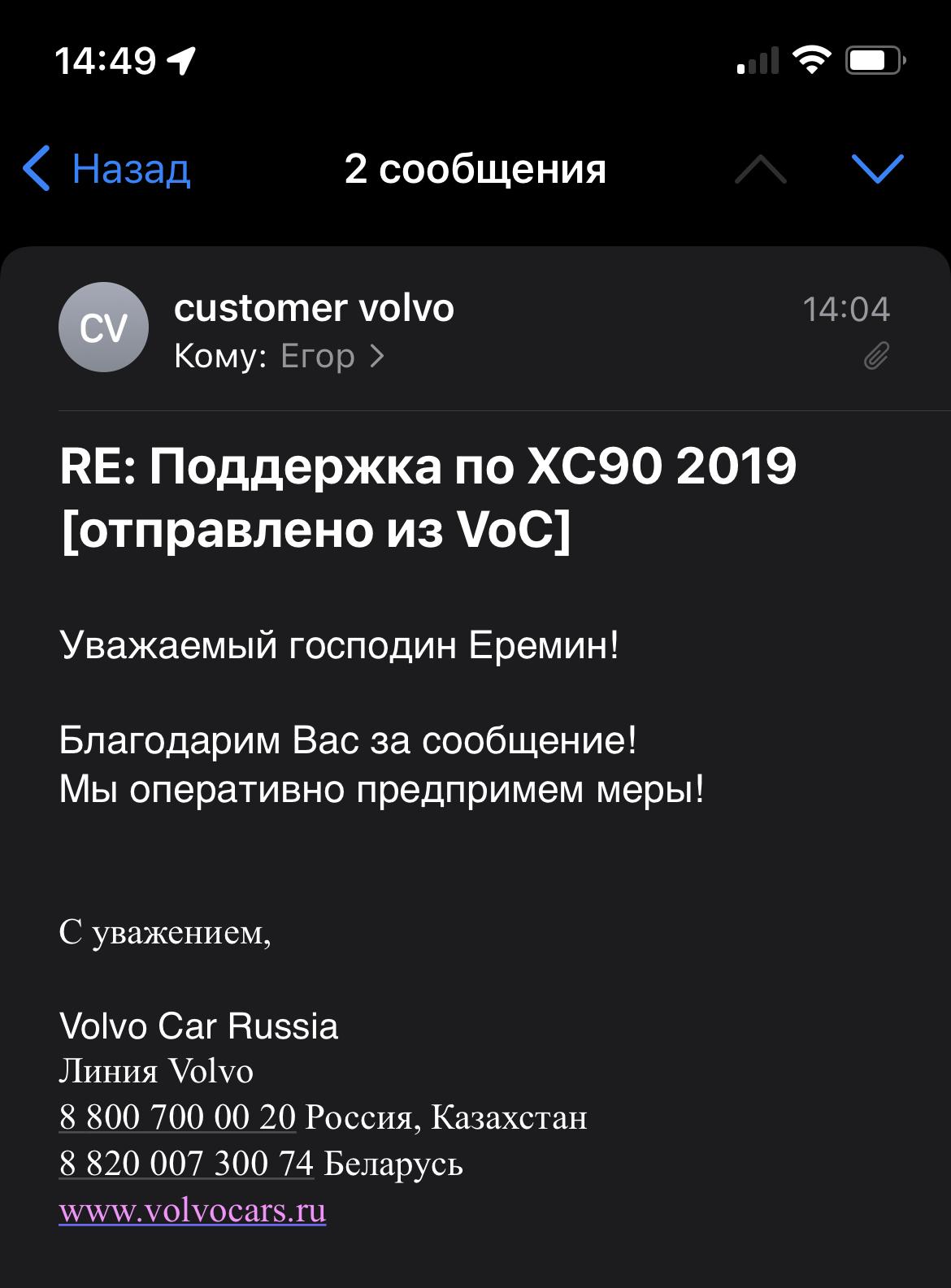Call 8 800 700 00 20 number

[177, 1117]
